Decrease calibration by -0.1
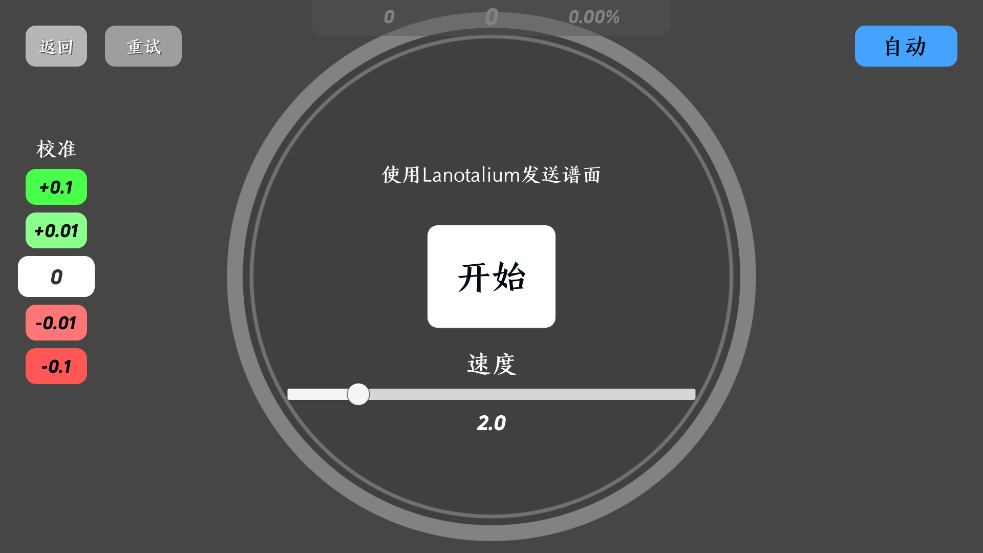This screenshot has width=983, height=553. click(56, 366)
